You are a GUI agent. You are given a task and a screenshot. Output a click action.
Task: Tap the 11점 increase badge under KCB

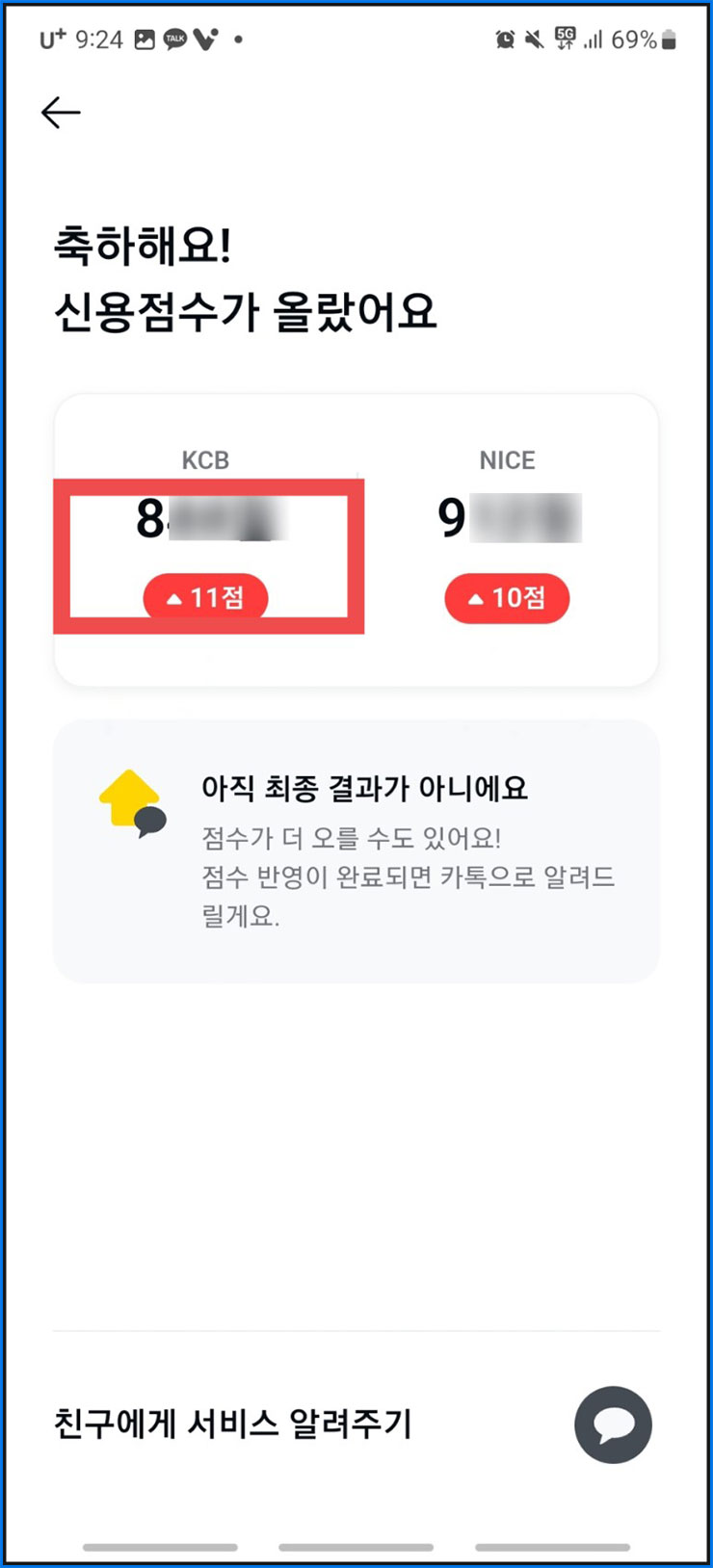pyautogui.click(x=206, y=598)
